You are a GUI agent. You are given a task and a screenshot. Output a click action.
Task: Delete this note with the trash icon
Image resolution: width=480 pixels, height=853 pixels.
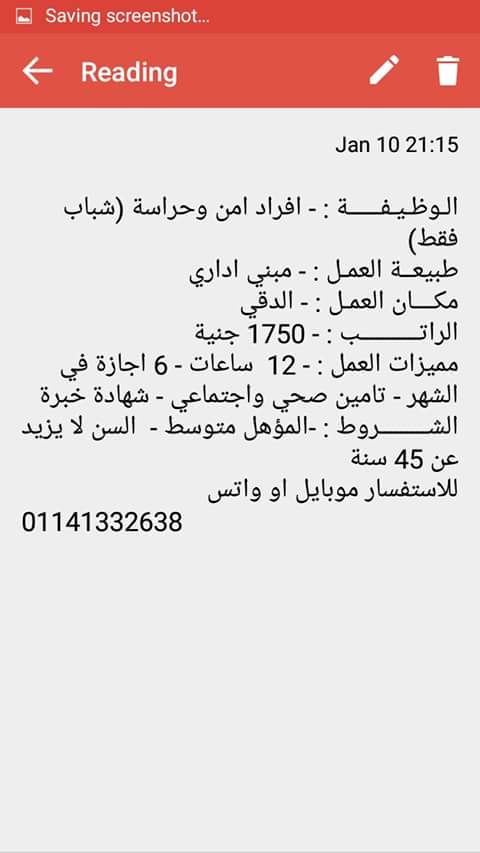point(448,71)
